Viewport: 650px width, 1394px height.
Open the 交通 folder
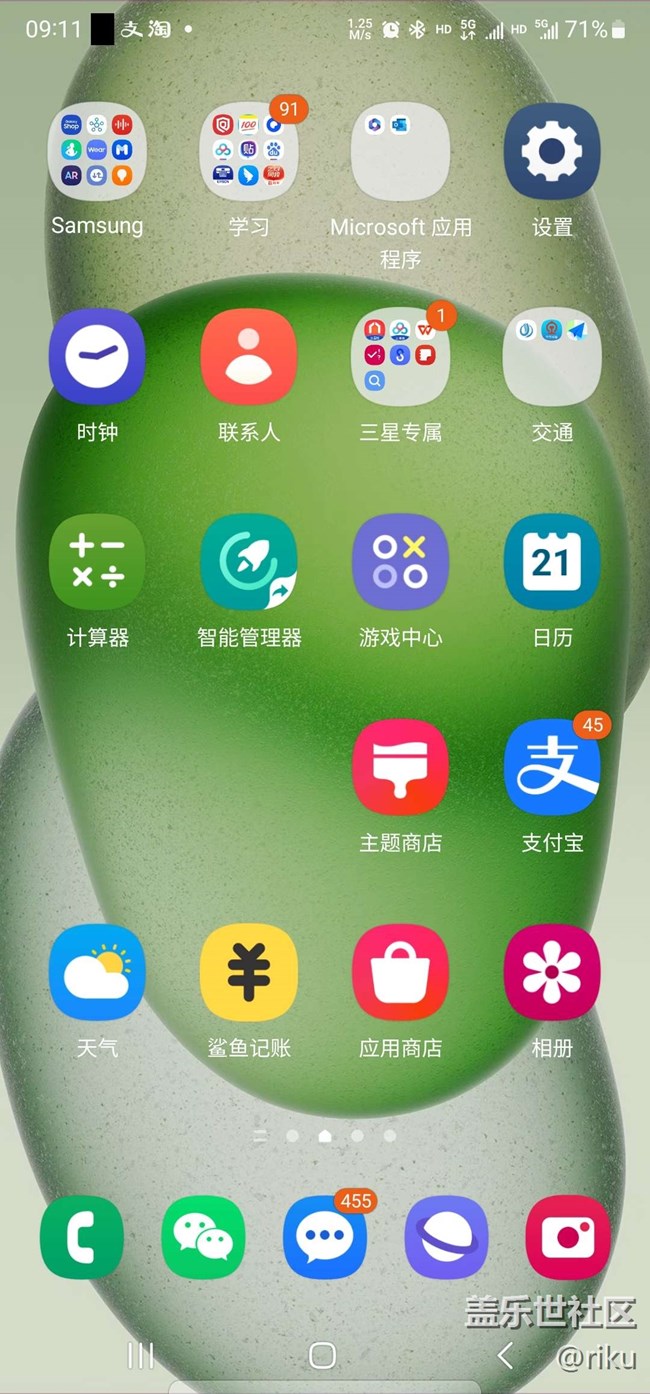[552, 357]
